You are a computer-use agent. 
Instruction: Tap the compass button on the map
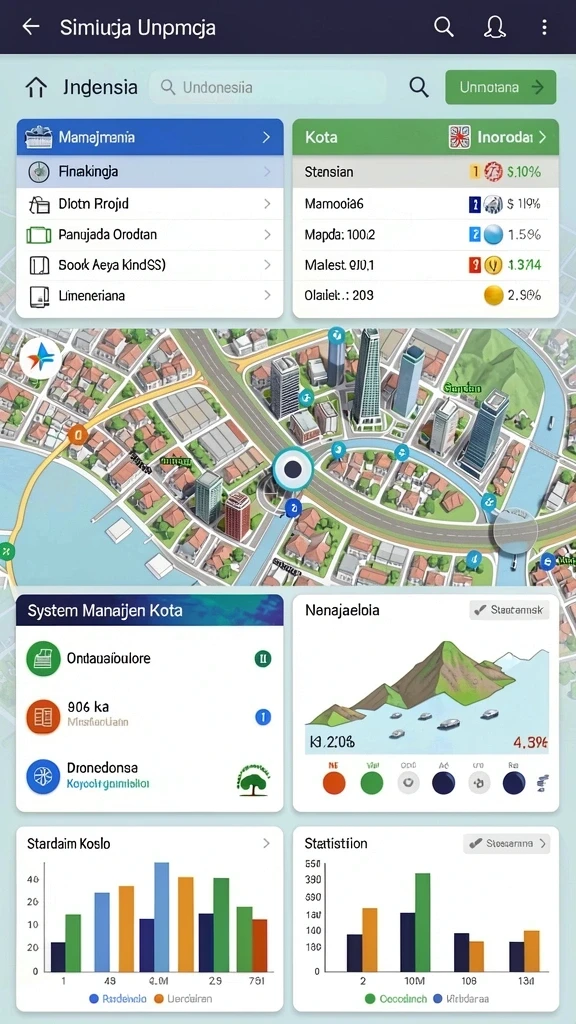tap(40, 359)
